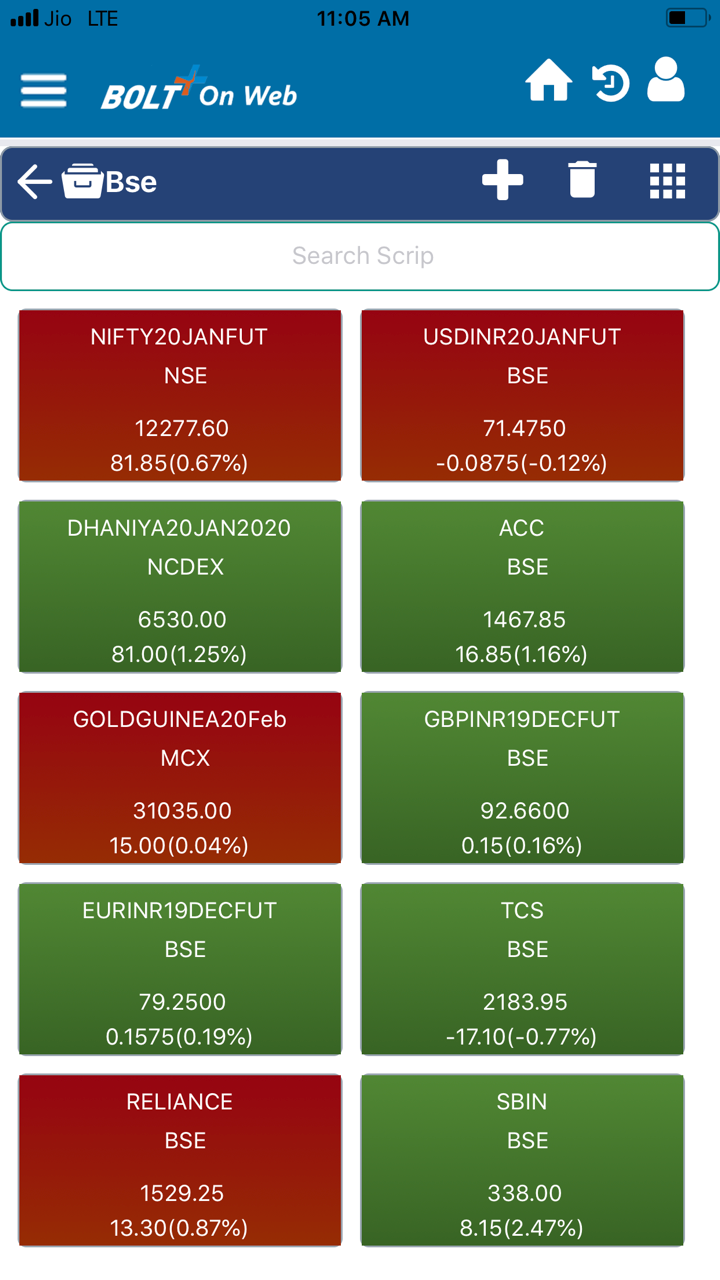Focus the Search Scrip field

[x=360, y=256]
